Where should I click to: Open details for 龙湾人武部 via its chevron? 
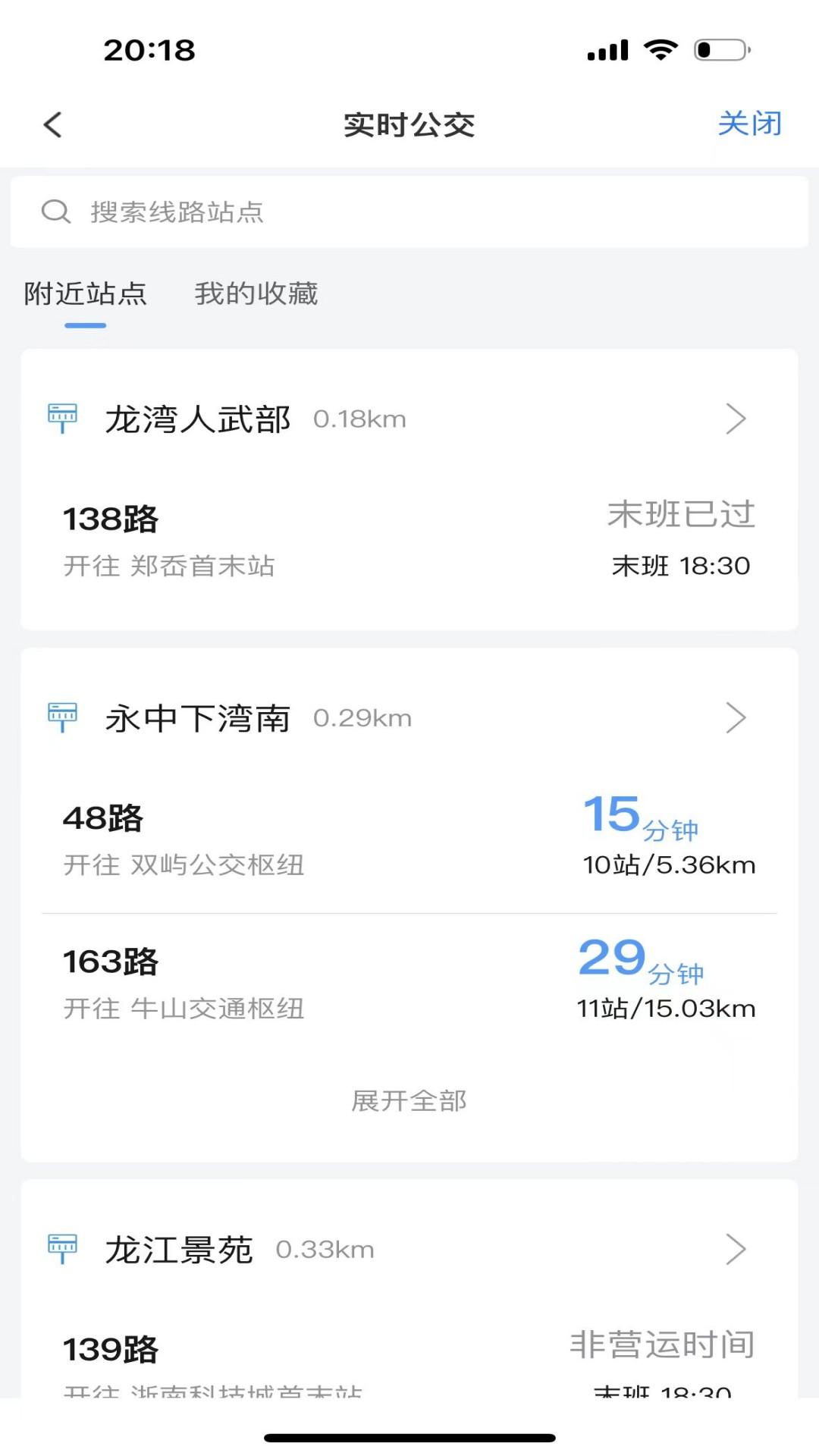click(x=735, y=418)
